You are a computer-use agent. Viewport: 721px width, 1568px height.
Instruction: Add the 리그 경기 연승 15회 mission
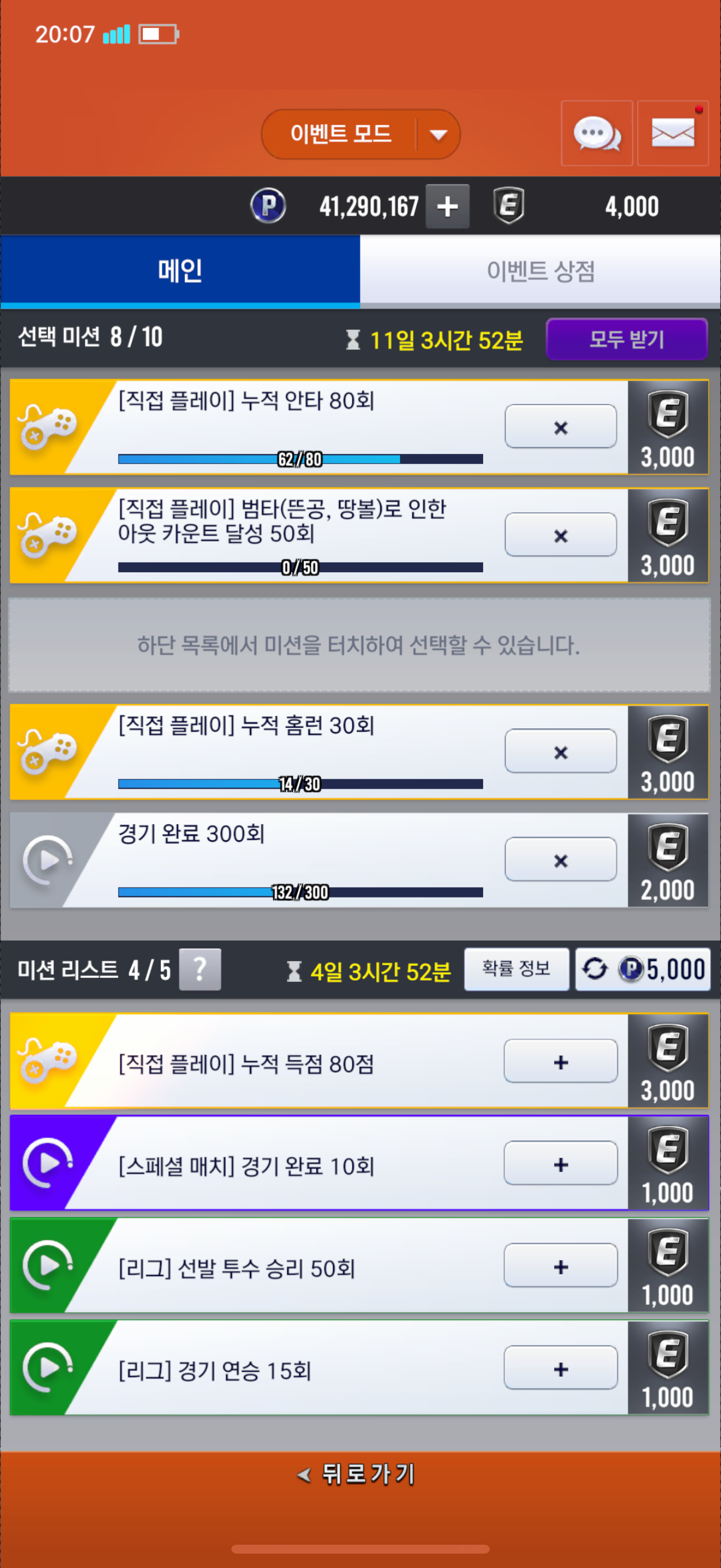coord(560,1368)
